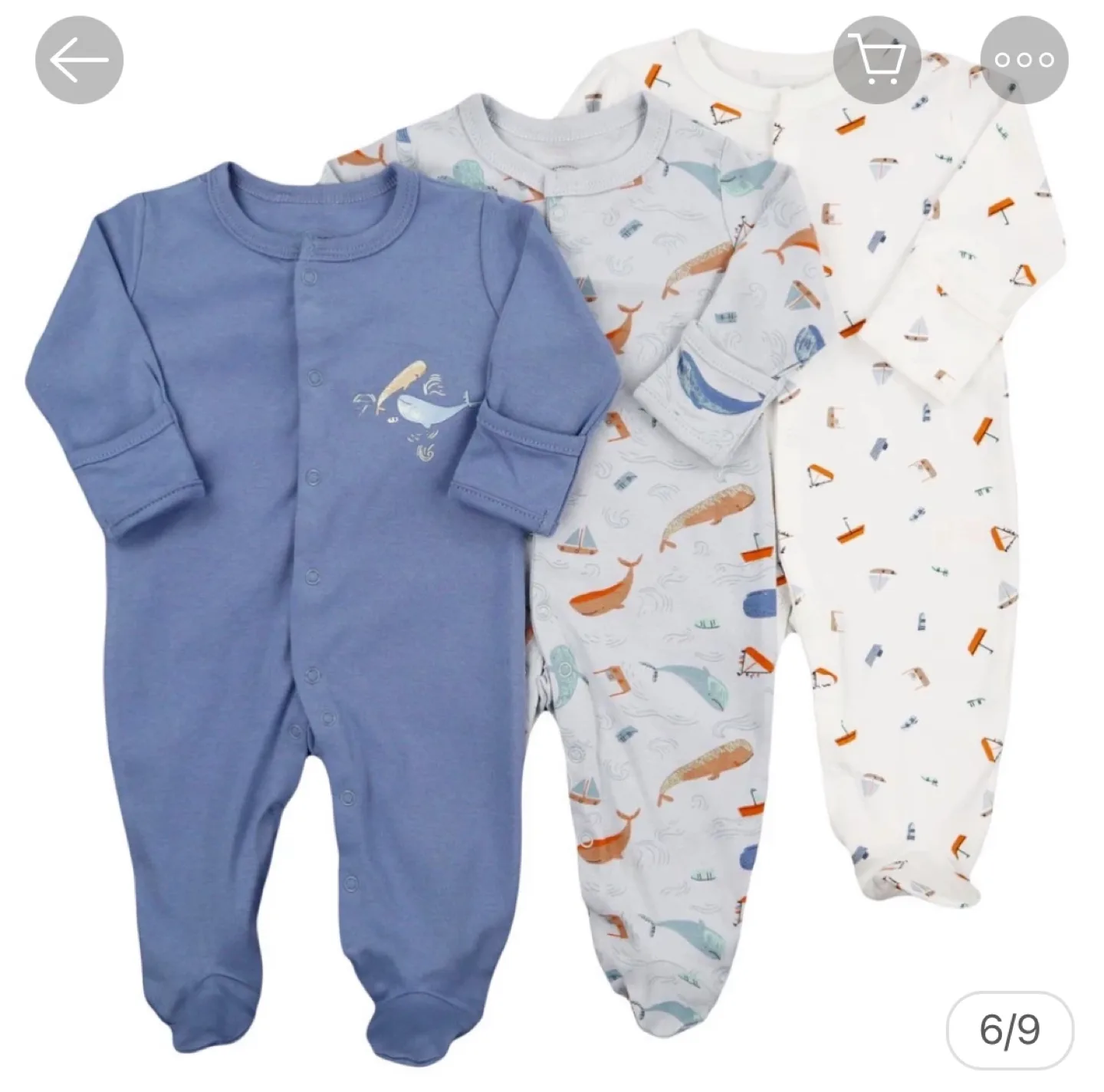
Task: Open the baby sleepsuits product image
Action: (x=552, y=583)
